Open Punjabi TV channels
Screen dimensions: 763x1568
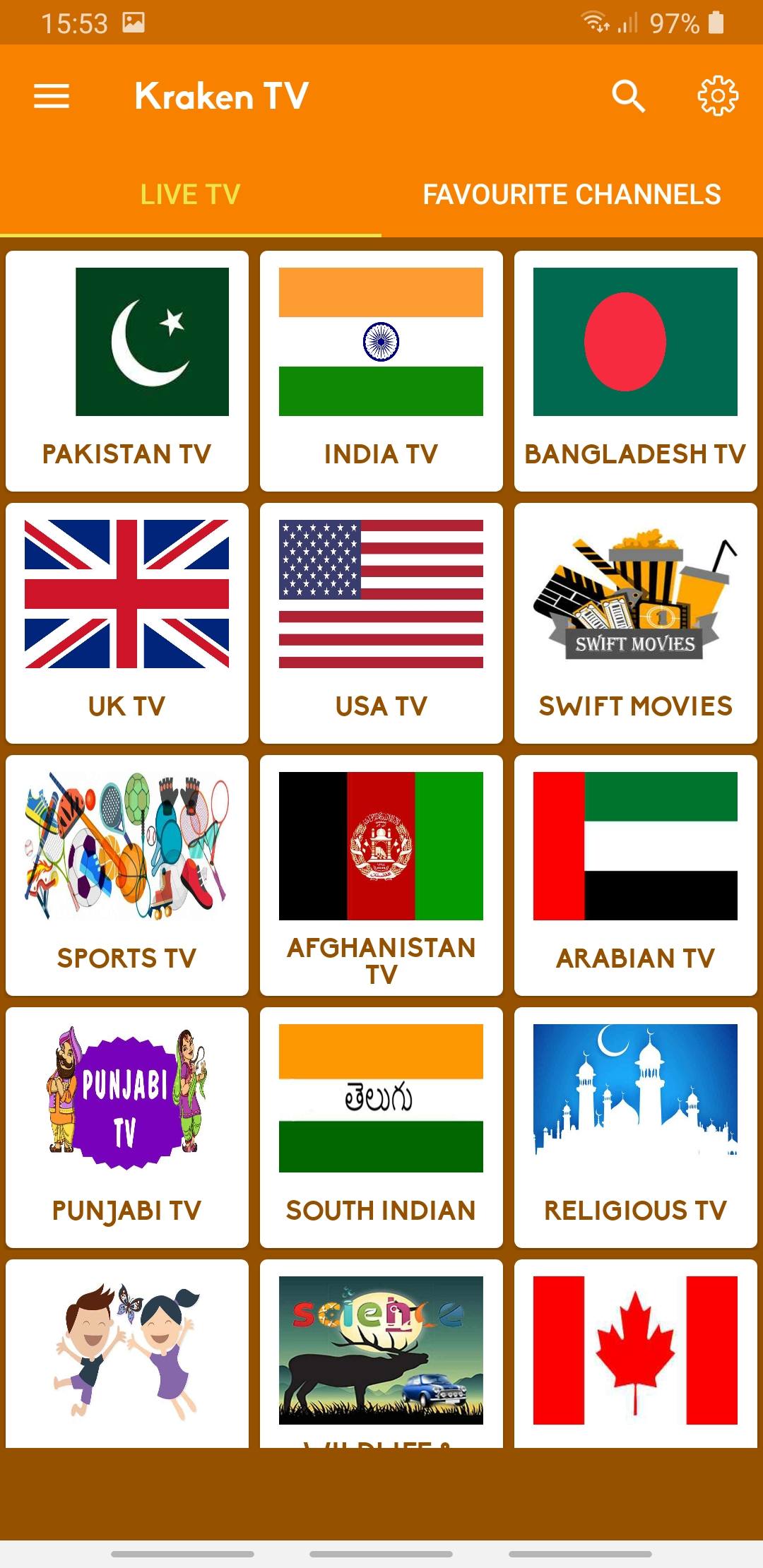tap(127, 1127)
